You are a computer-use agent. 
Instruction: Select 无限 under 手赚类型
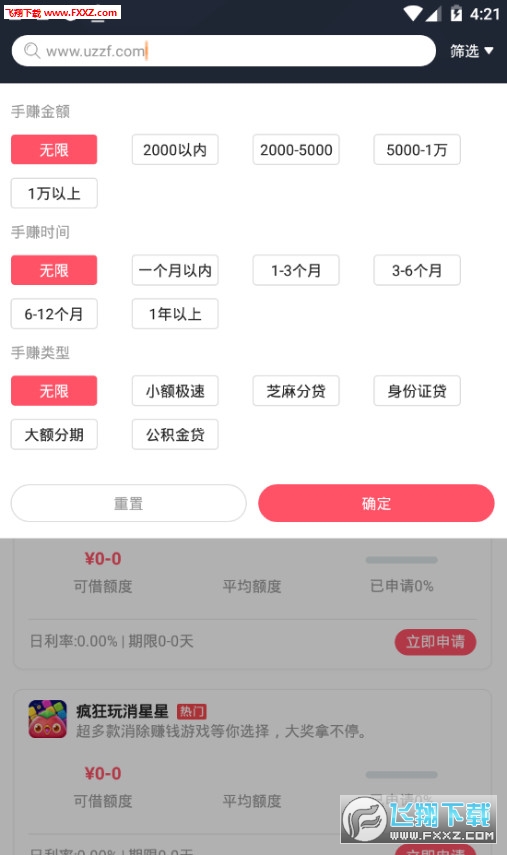54,390
